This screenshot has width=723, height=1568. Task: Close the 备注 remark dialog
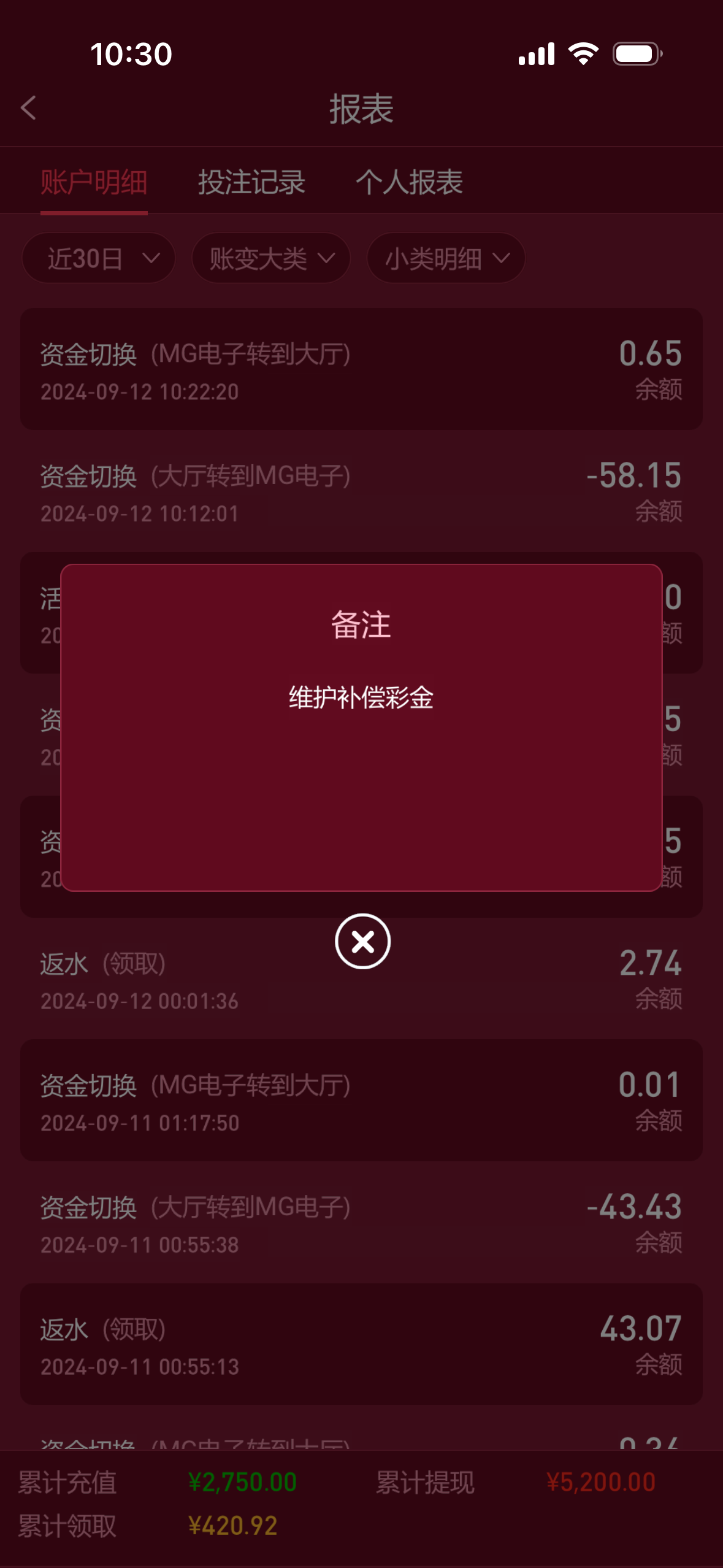(362, 941)
